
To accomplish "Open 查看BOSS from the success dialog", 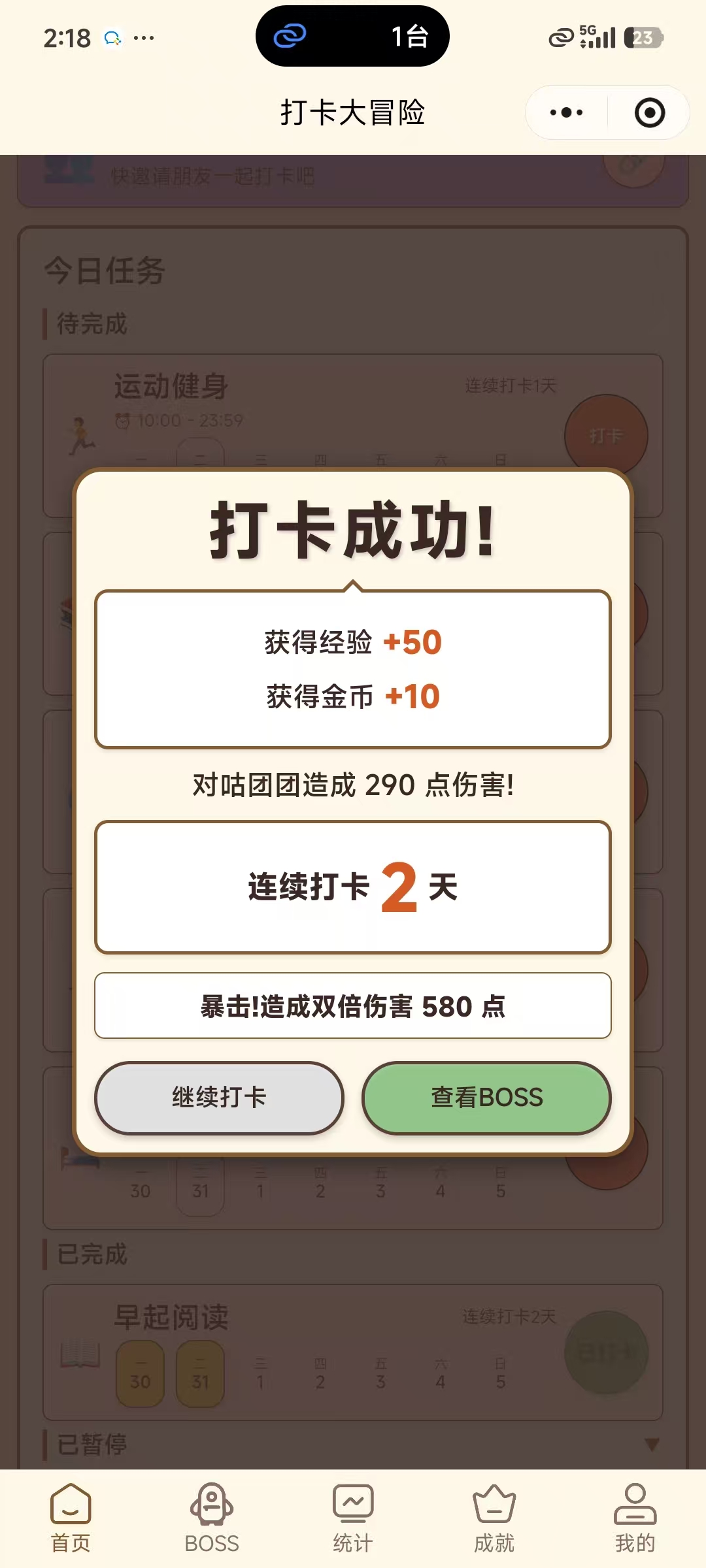I will pos(486,1098).
